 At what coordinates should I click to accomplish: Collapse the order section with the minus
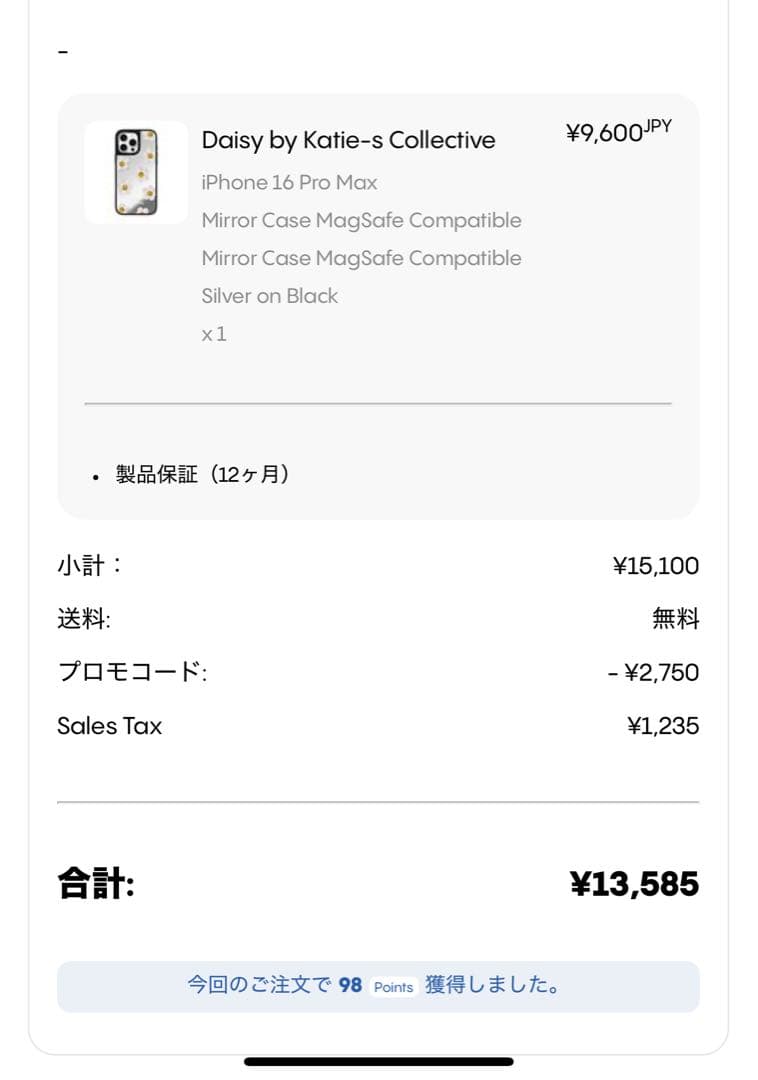pyautogui.click(x=64, y=49)
